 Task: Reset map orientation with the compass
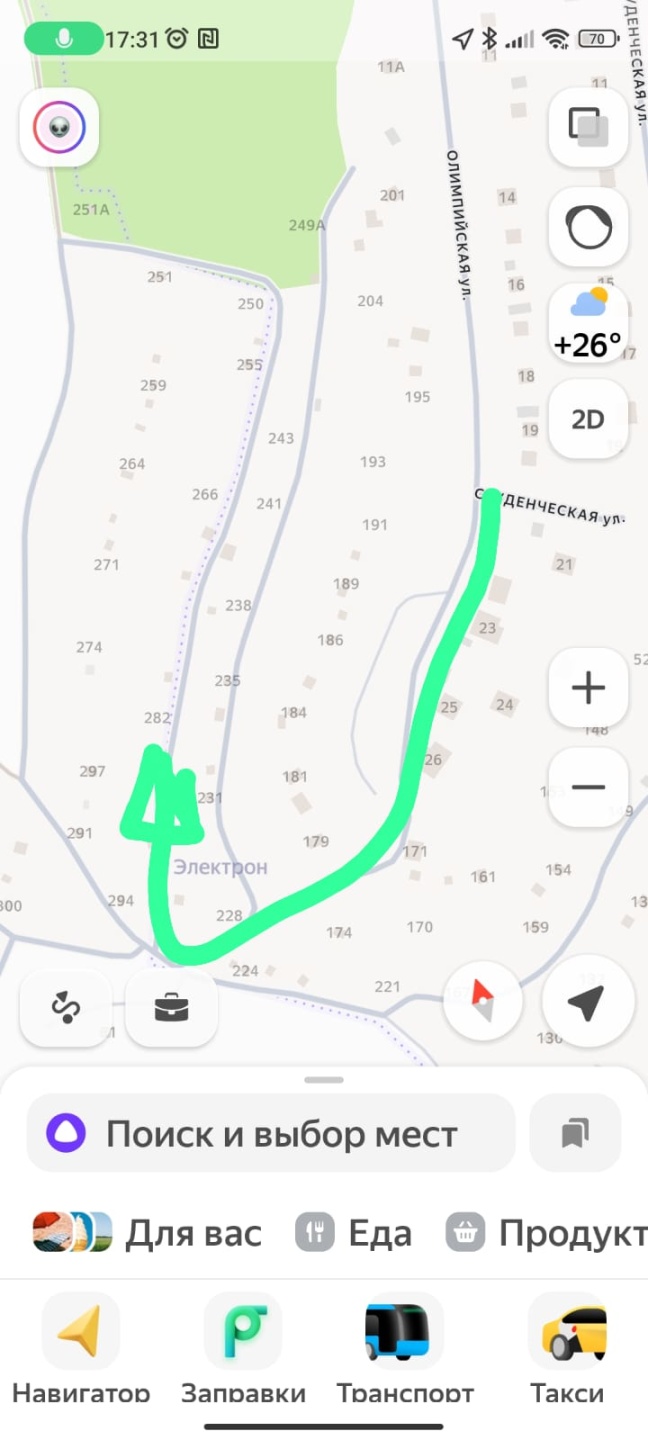pos(483,1001)
